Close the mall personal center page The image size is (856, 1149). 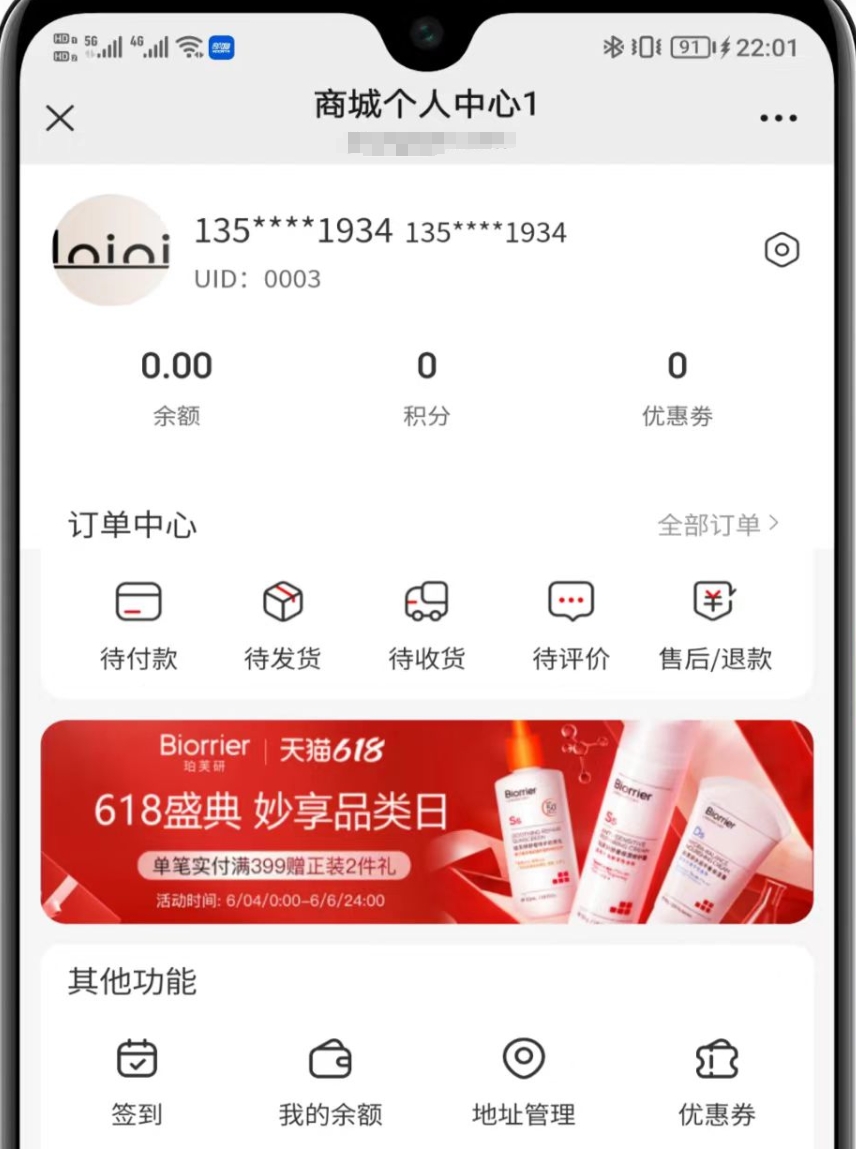60,118
